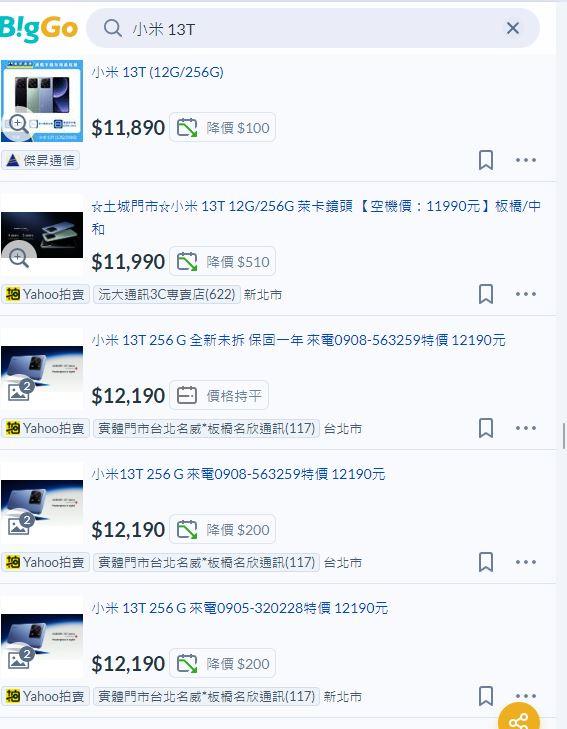Clear the search text with the X
The width and height of the screenshot is (567, 729).
(x=513, y=28)
